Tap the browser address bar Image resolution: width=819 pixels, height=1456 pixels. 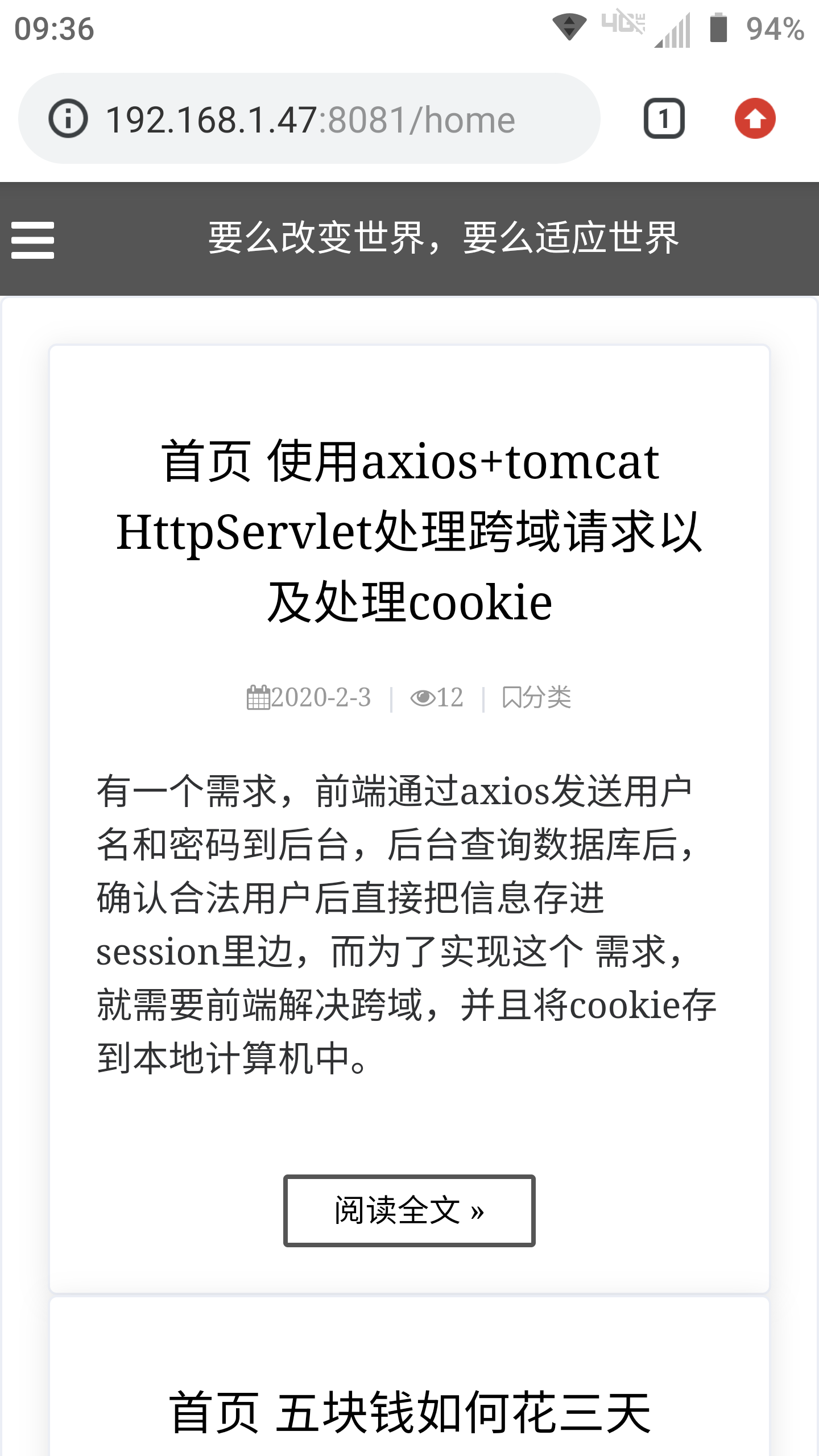(310, 119)
